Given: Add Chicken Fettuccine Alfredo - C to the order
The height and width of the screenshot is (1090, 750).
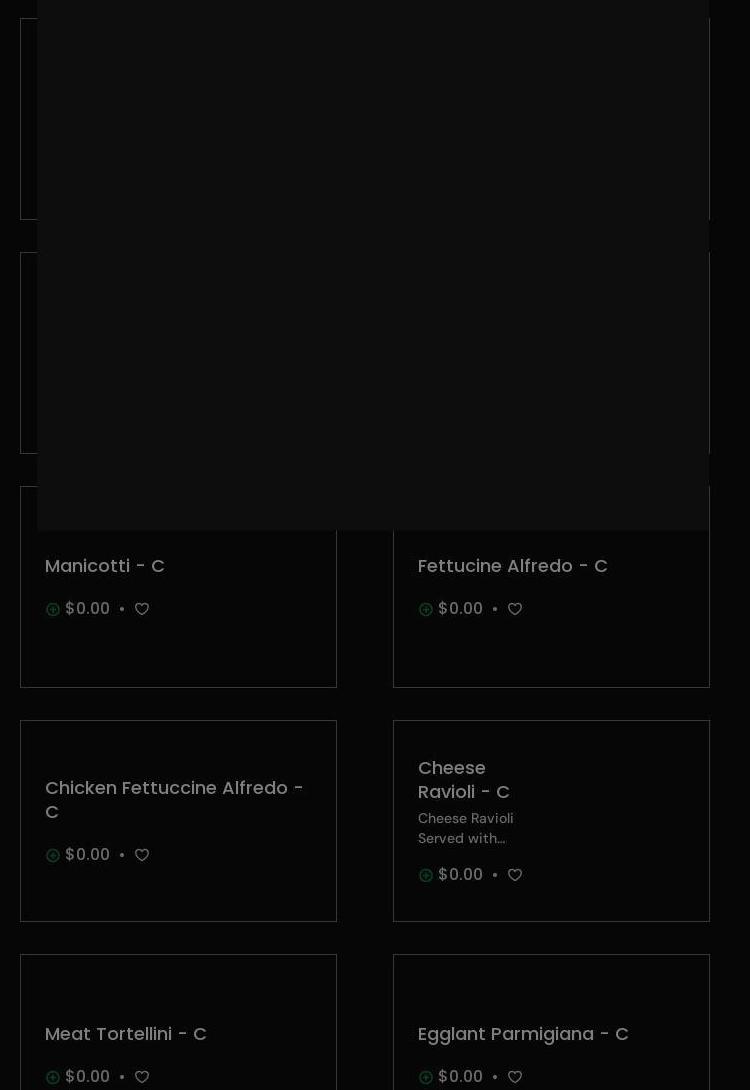Looking at the screenshot, I should 53,855.
